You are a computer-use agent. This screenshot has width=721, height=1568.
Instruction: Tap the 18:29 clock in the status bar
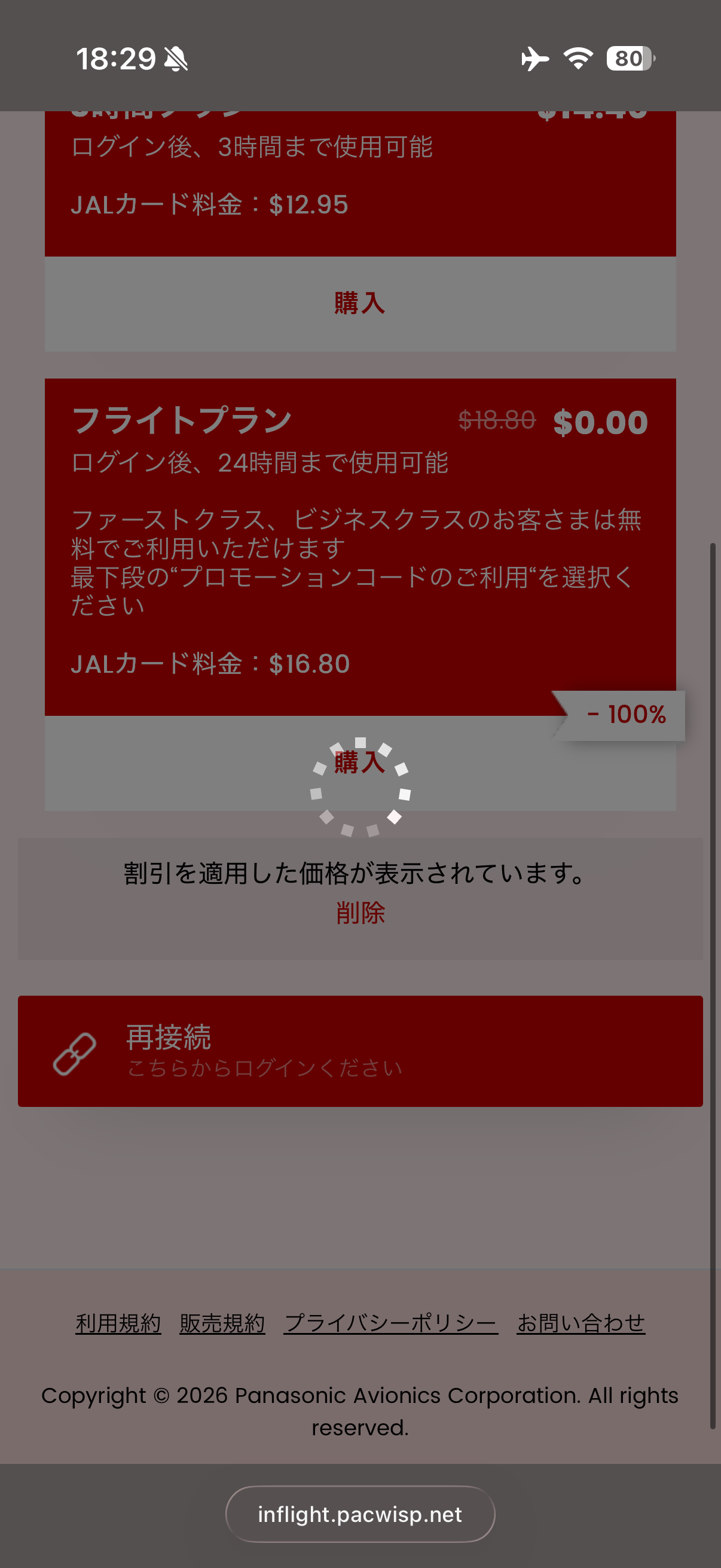[x=118, y=58]
